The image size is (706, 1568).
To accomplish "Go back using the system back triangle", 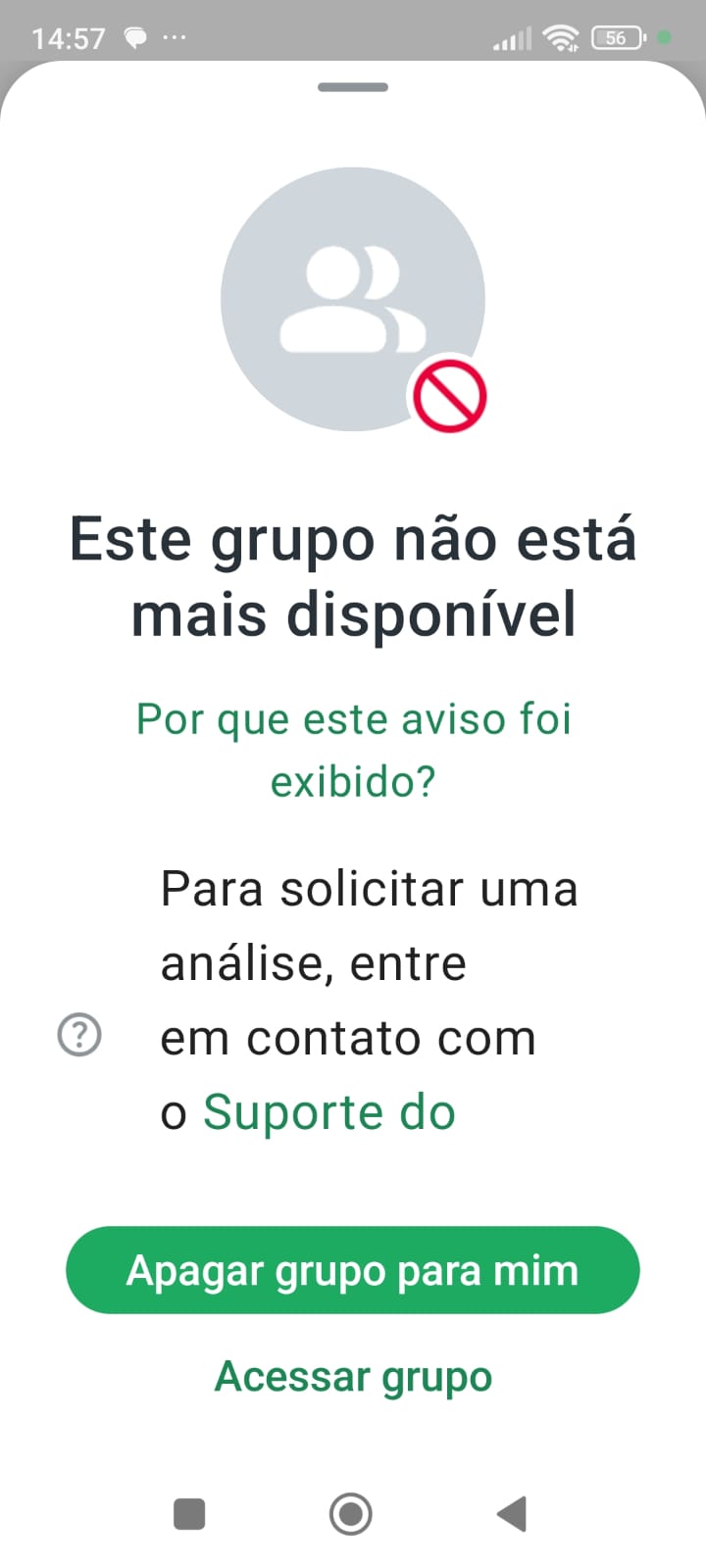I will (x=512, y=1514).
